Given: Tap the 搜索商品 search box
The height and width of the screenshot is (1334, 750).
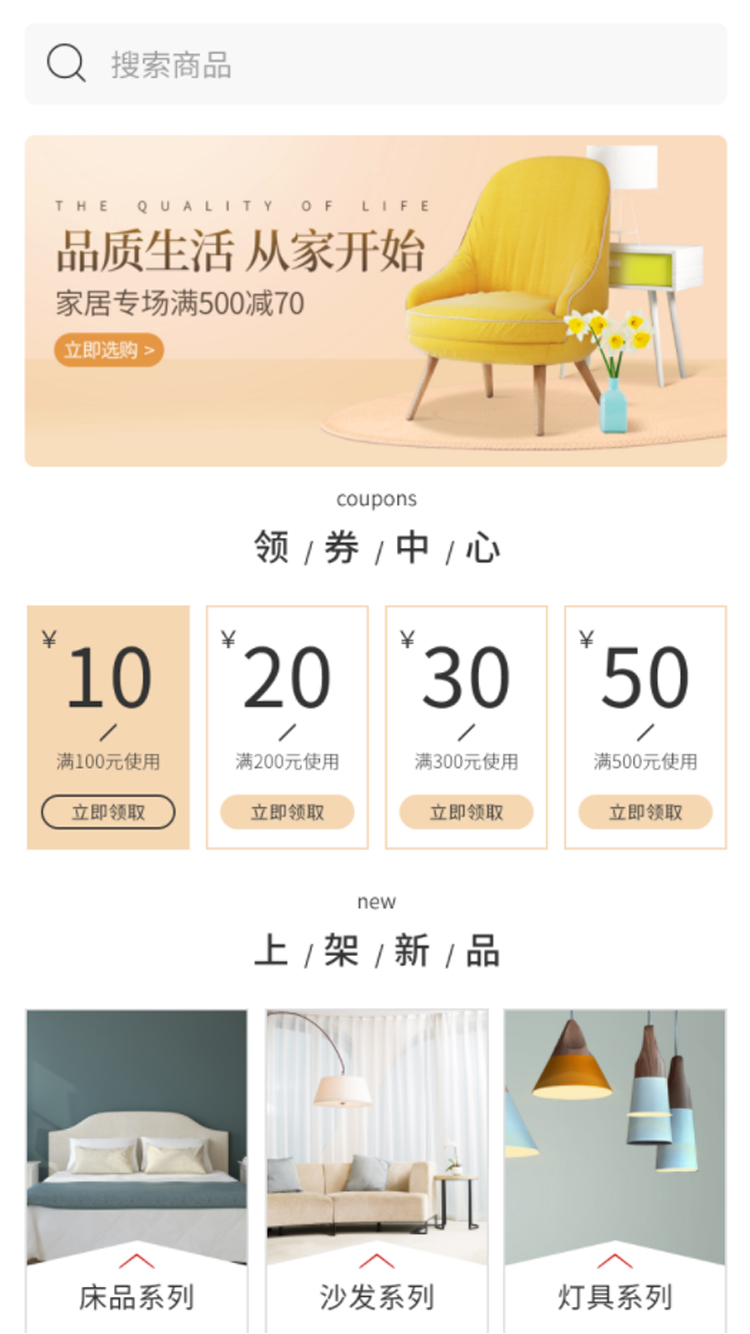Looking at the screenshot, I should coord(375,65).
